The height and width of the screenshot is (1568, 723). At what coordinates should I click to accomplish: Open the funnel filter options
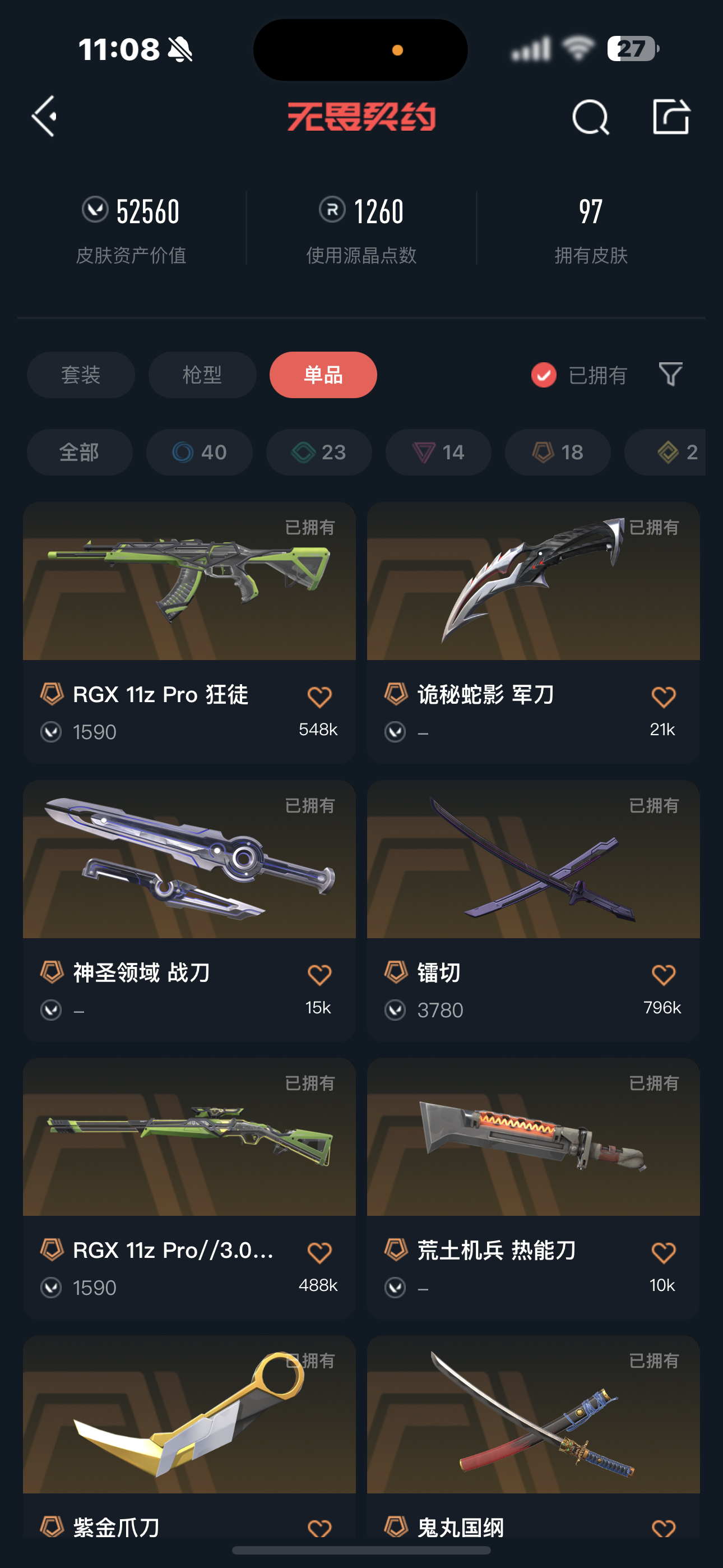[671, 375]
